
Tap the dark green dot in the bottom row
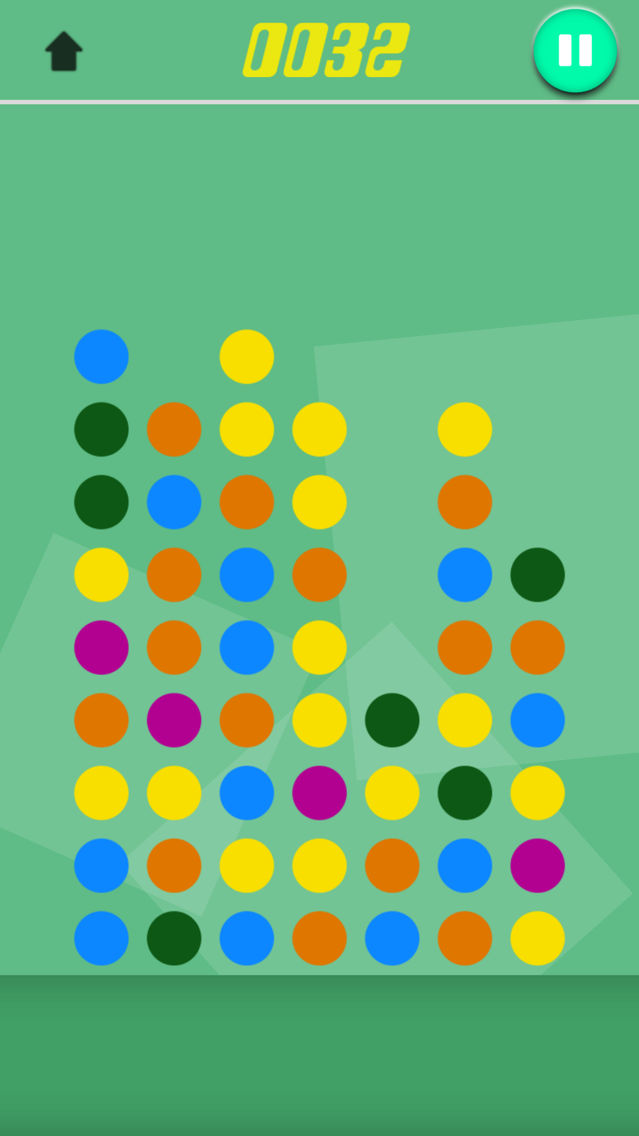pos(174,938)
